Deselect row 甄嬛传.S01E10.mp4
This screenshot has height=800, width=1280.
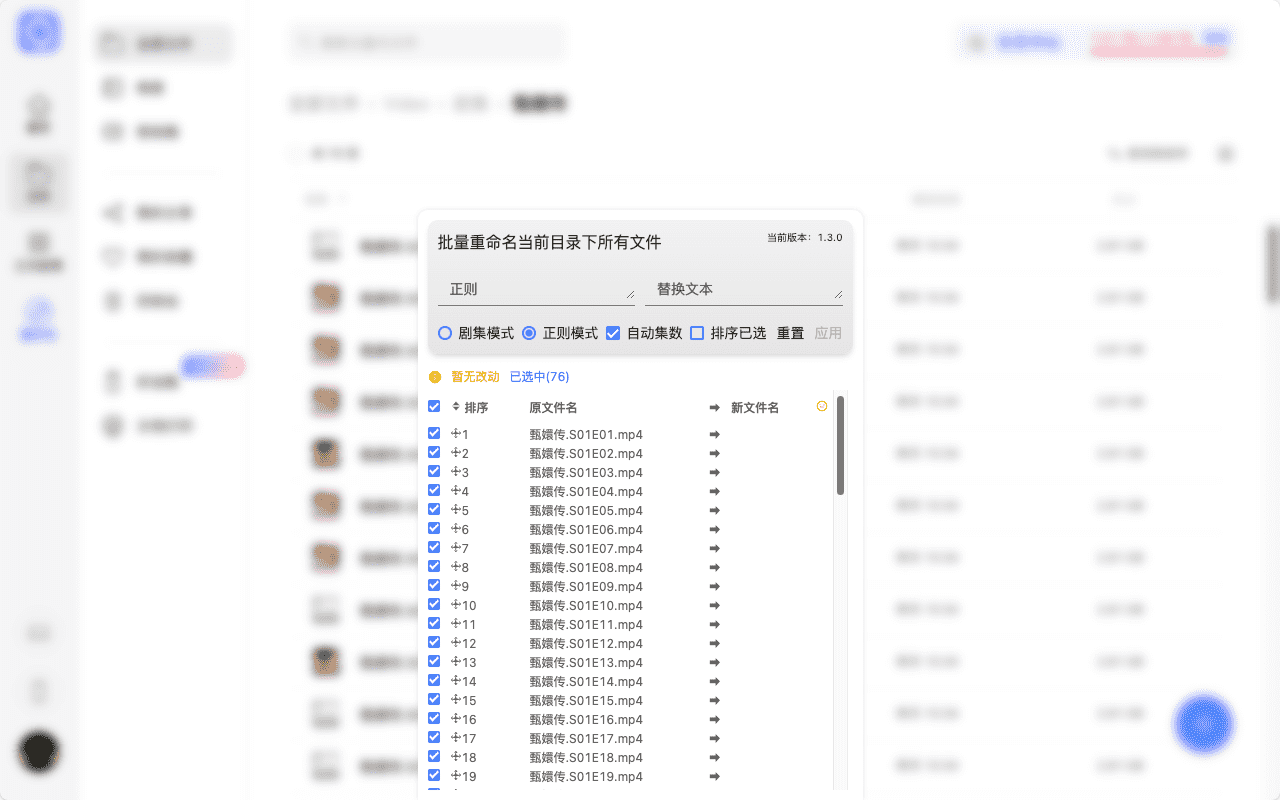tap(434, 605)
